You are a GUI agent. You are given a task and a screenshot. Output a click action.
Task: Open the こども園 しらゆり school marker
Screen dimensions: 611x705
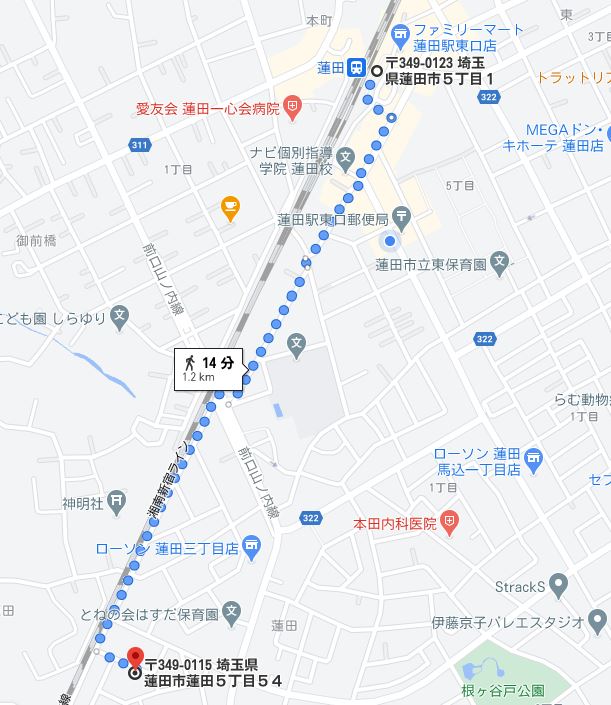(x=119, y=317)
